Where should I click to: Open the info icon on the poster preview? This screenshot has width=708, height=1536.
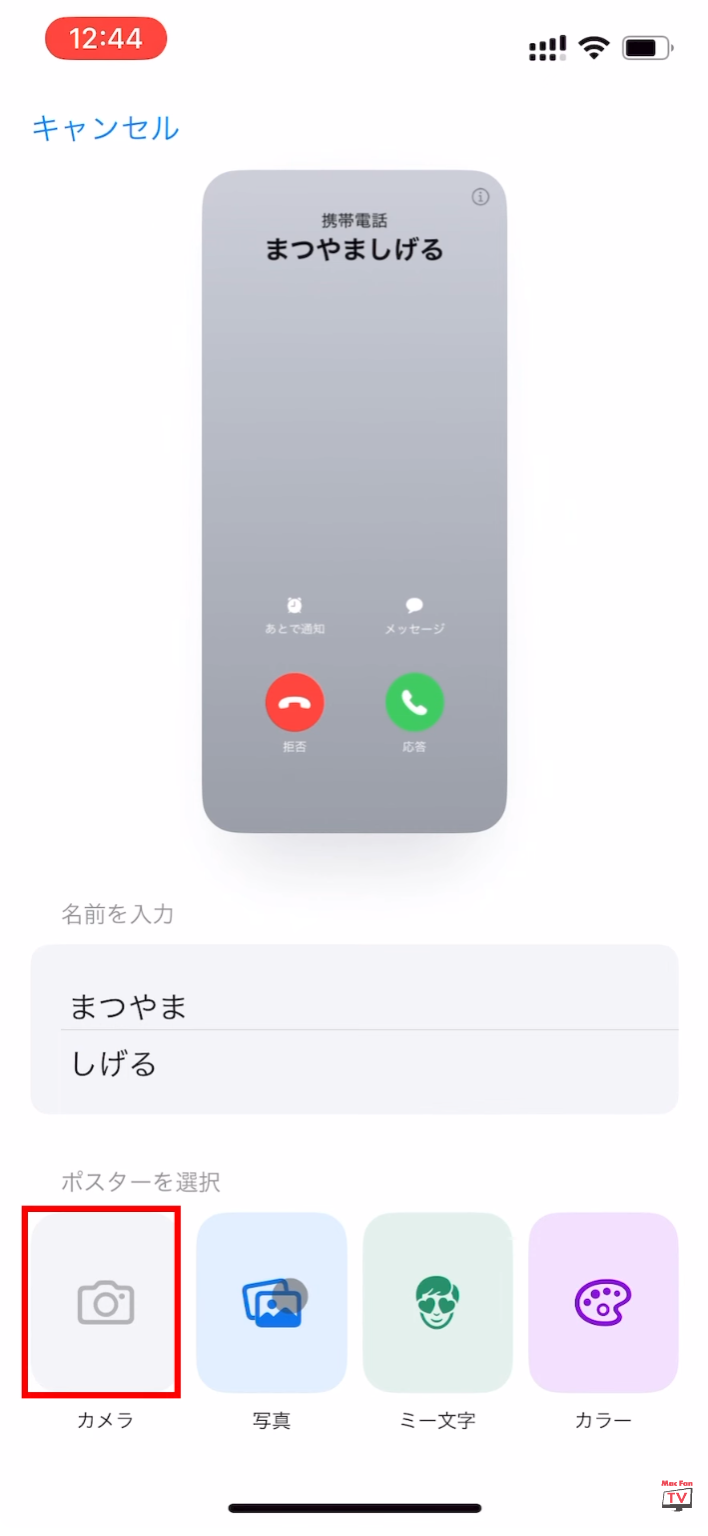pos(480,197)
